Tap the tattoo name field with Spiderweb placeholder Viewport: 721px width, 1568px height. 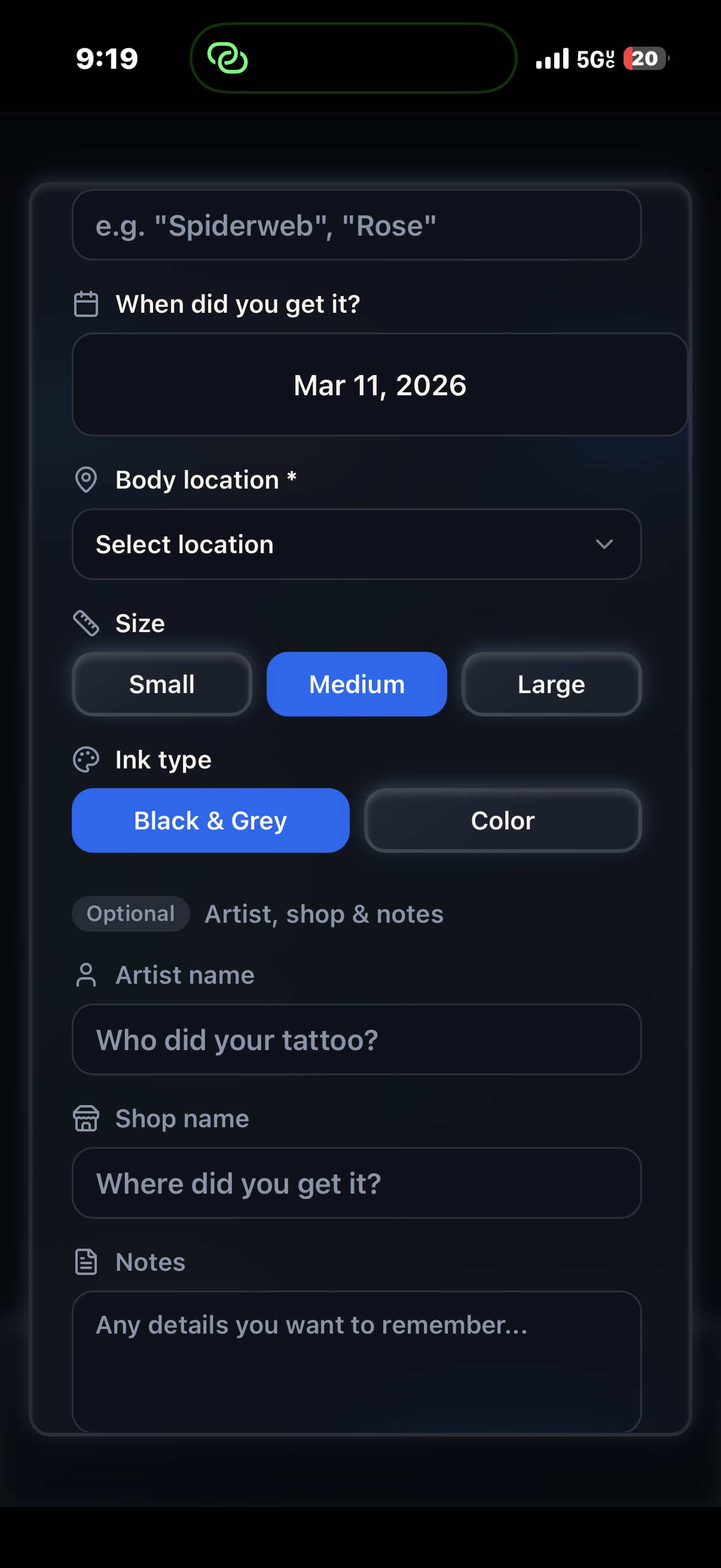pyautogui.click(x=356, y=225)
